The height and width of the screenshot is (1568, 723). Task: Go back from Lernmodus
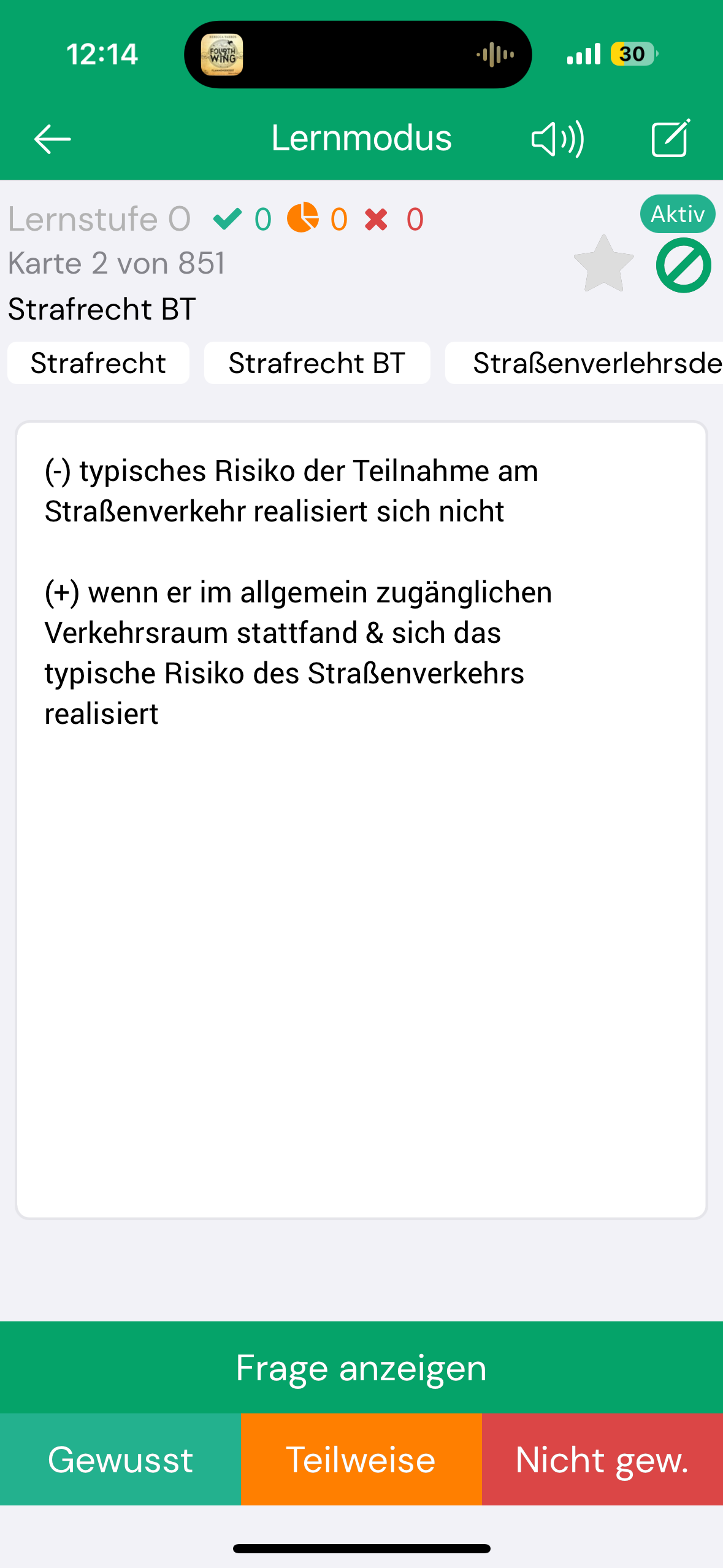tap(53, 139)
